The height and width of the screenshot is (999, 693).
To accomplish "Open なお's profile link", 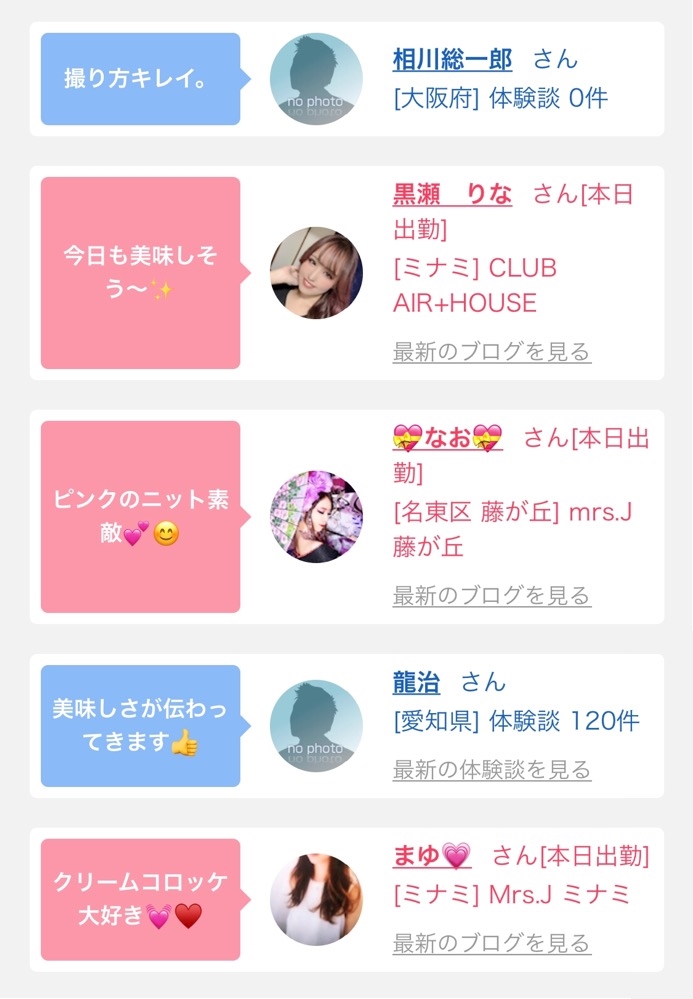I will click(448, 438).
